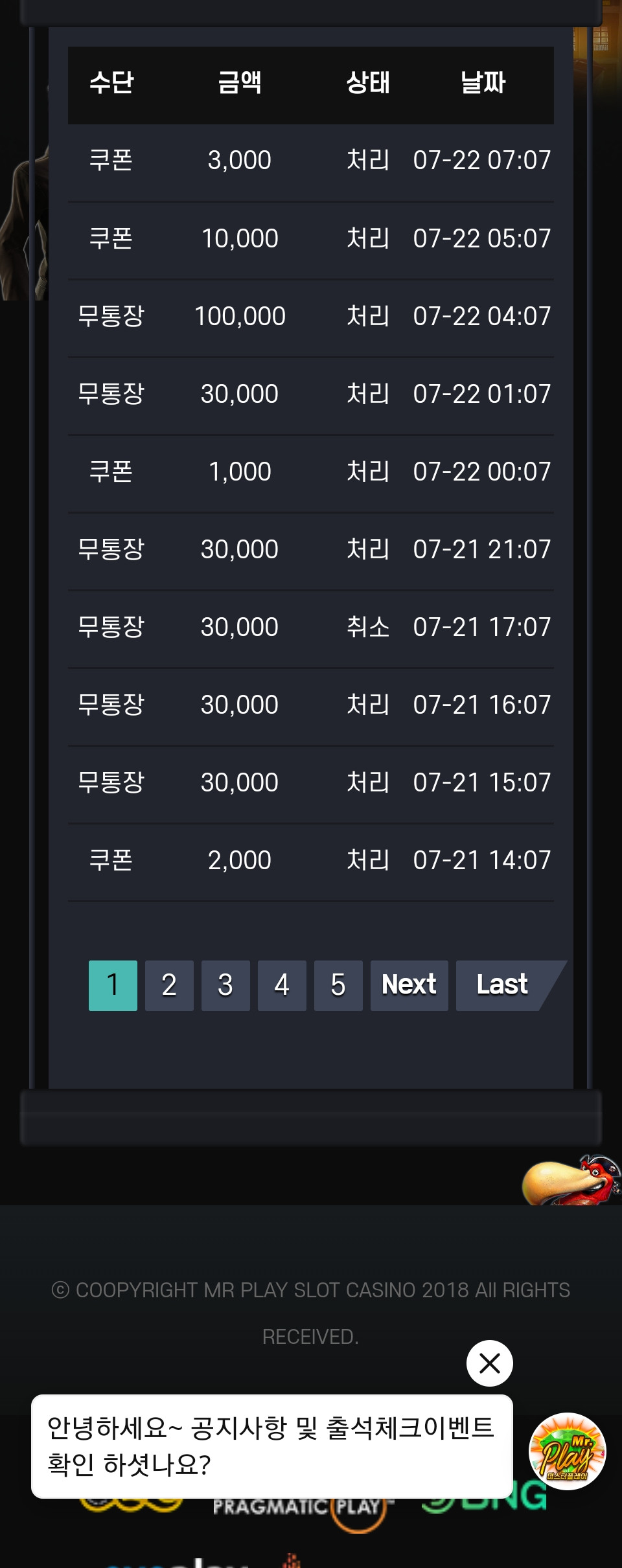Jump to the Last page
The width and height of the screenshot is (622, 1568).
(x=502, y=985)
